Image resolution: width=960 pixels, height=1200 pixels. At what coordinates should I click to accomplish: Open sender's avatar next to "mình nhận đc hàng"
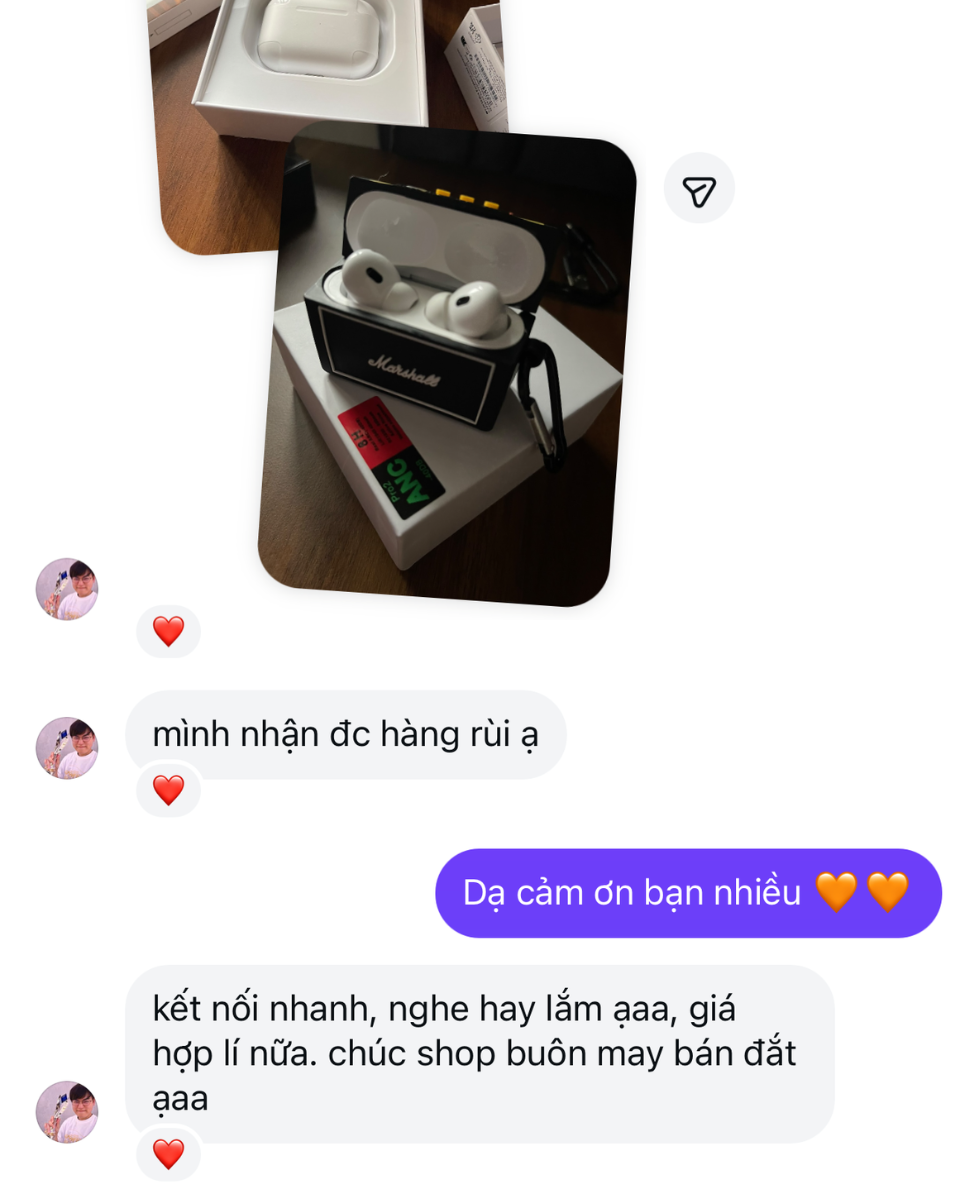67,748
